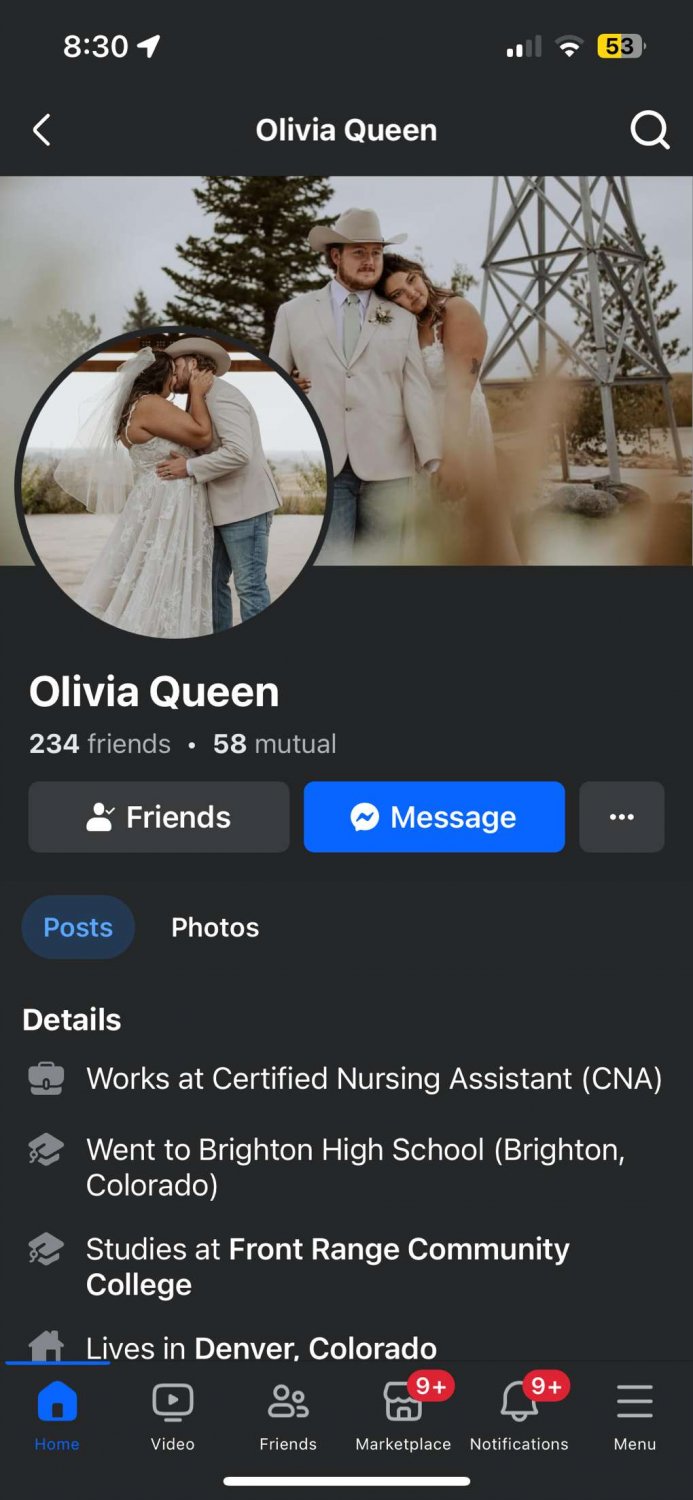The height and width of the screenshot is (1500, 693).
Task: Open Denver, Colorado location link
Action: [315, 1347]
